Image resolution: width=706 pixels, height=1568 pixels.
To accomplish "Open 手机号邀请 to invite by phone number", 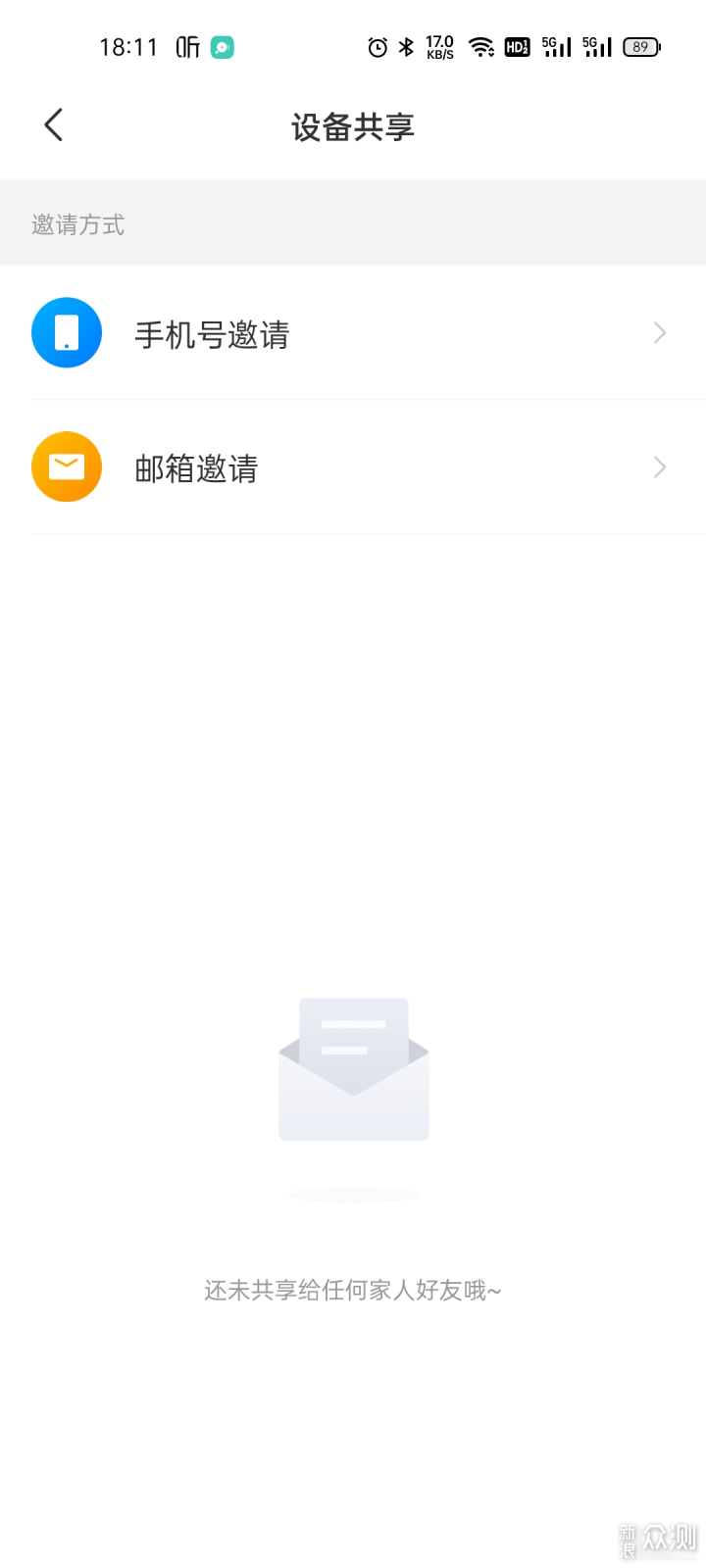I will 353,333.
